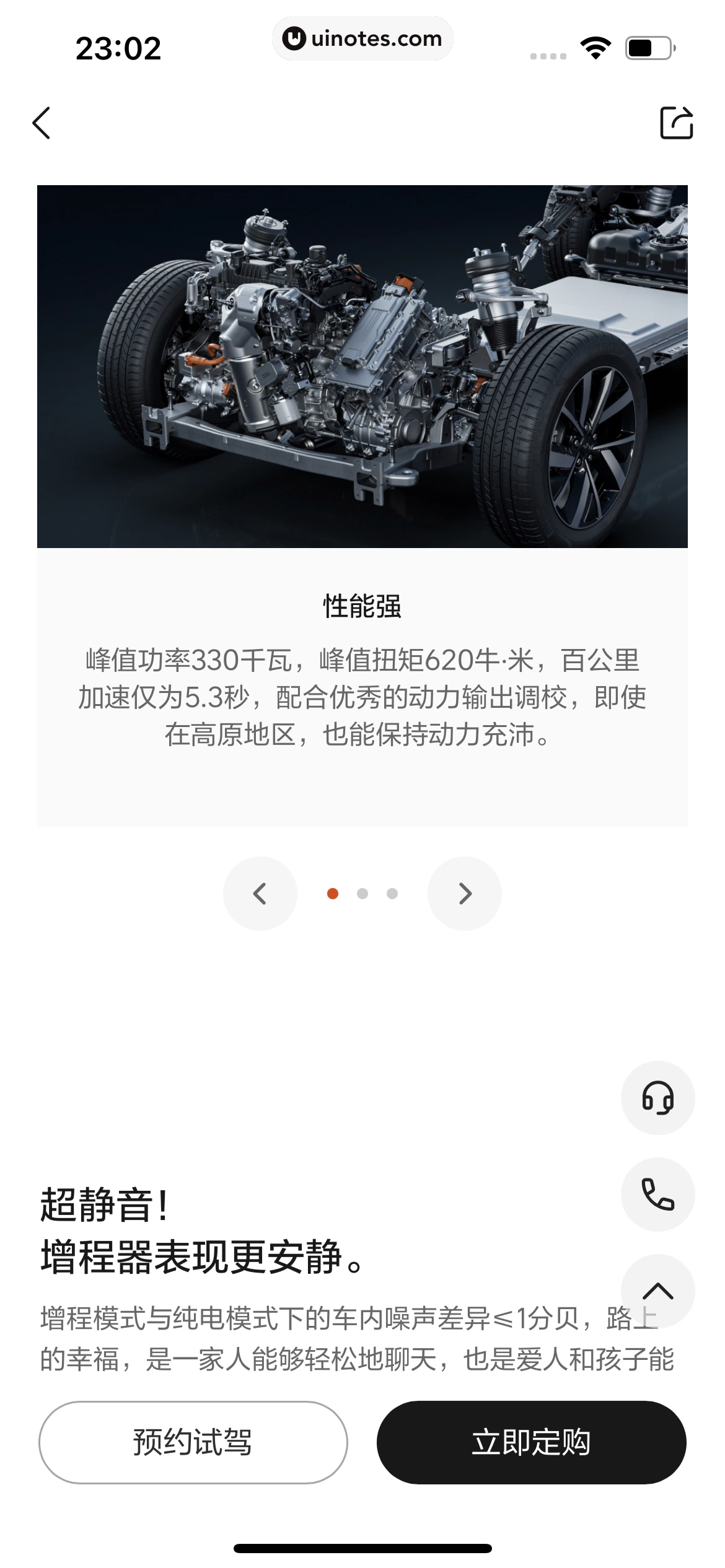Open the share icon at top right
The width and height of the screenshot is (725, 1568).
coord(678,123)
